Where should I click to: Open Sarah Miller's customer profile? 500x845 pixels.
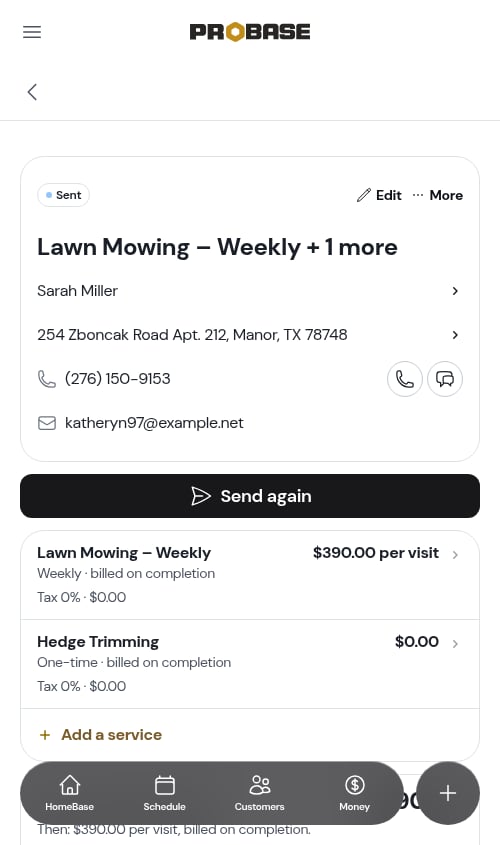pos(250,291)
